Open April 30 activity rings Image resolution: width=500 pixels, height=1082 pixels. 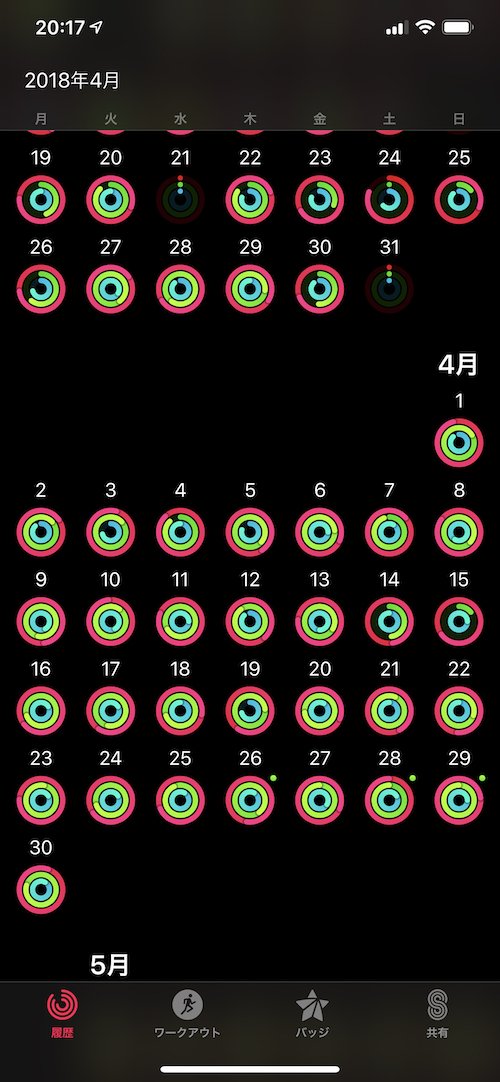pyautogui.click(x=41, y=889)
